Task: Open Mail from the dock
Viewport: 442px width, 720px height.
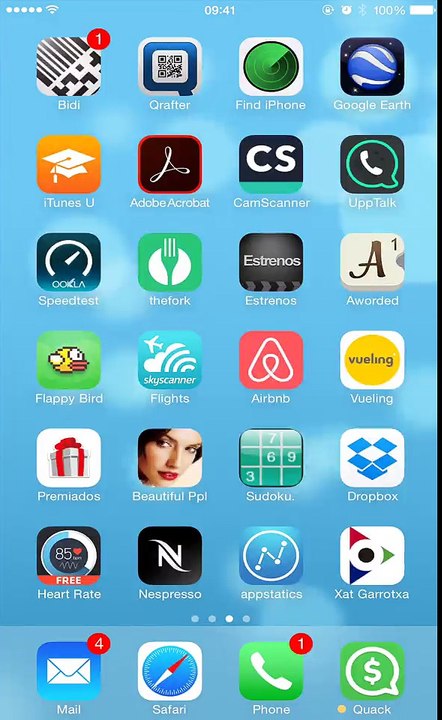Action: pos(69,671)
